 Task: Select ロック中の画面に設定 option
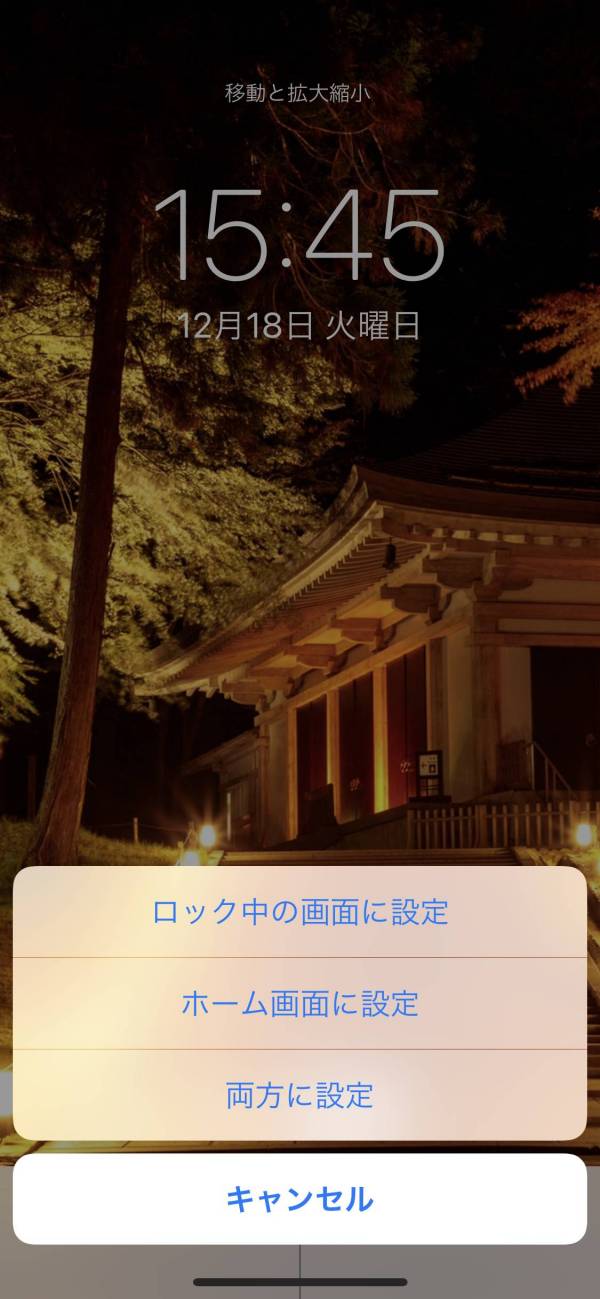[300, 912]
